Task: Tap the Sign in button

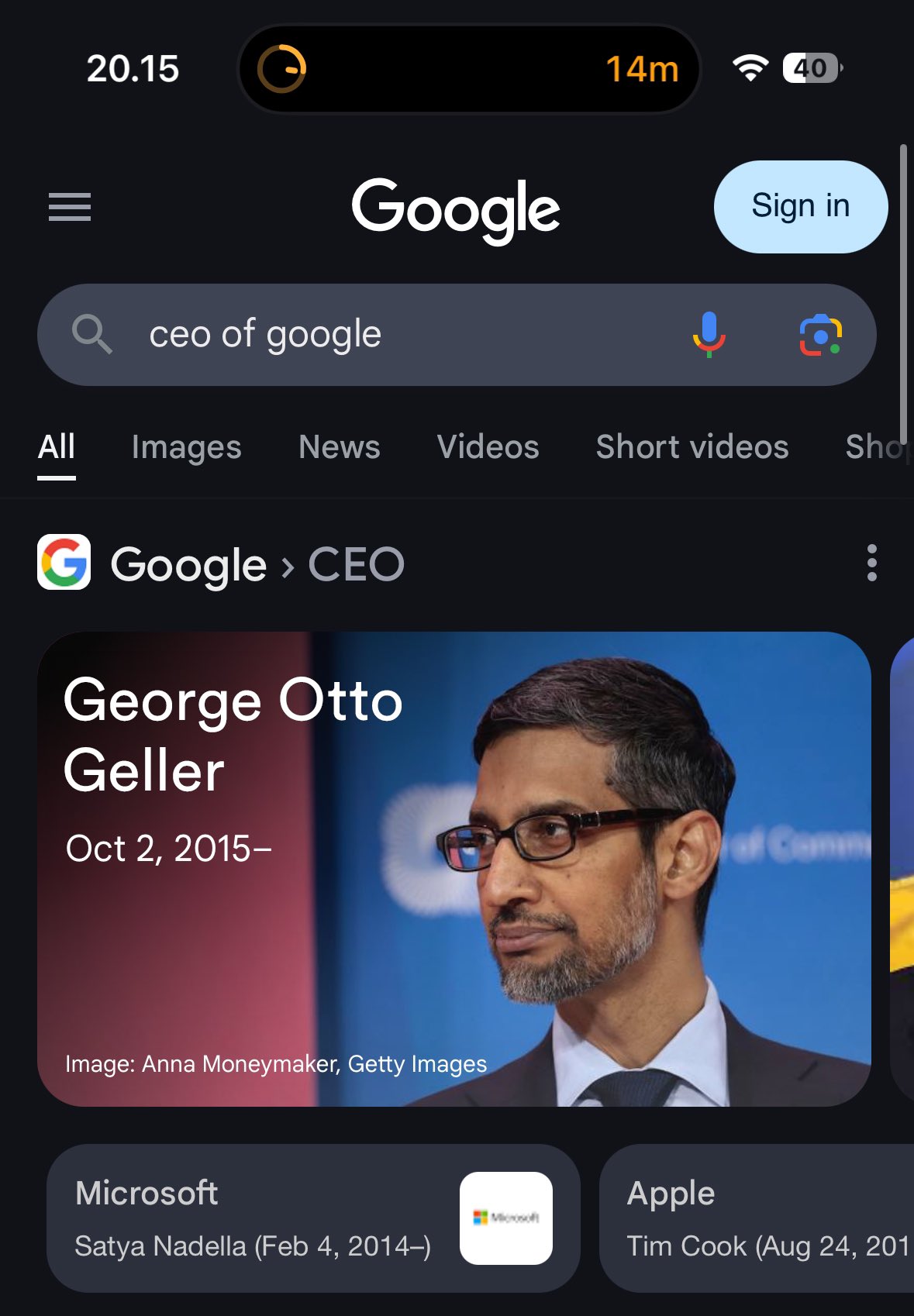Action: [x=800, y=207]
